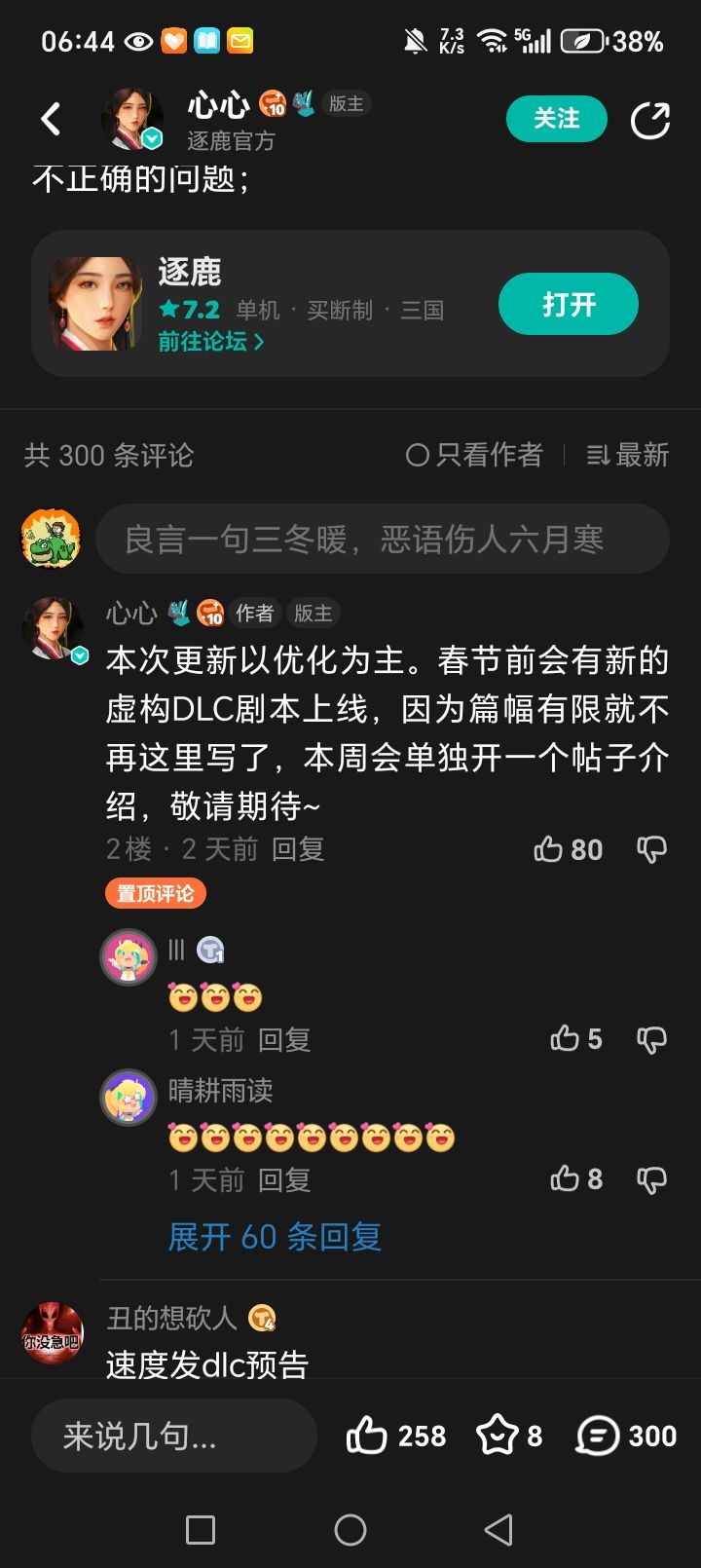Open 丑的想砍人's profile avatar
Screen dimensions: 701x1568
click(x=53, y=1333)
